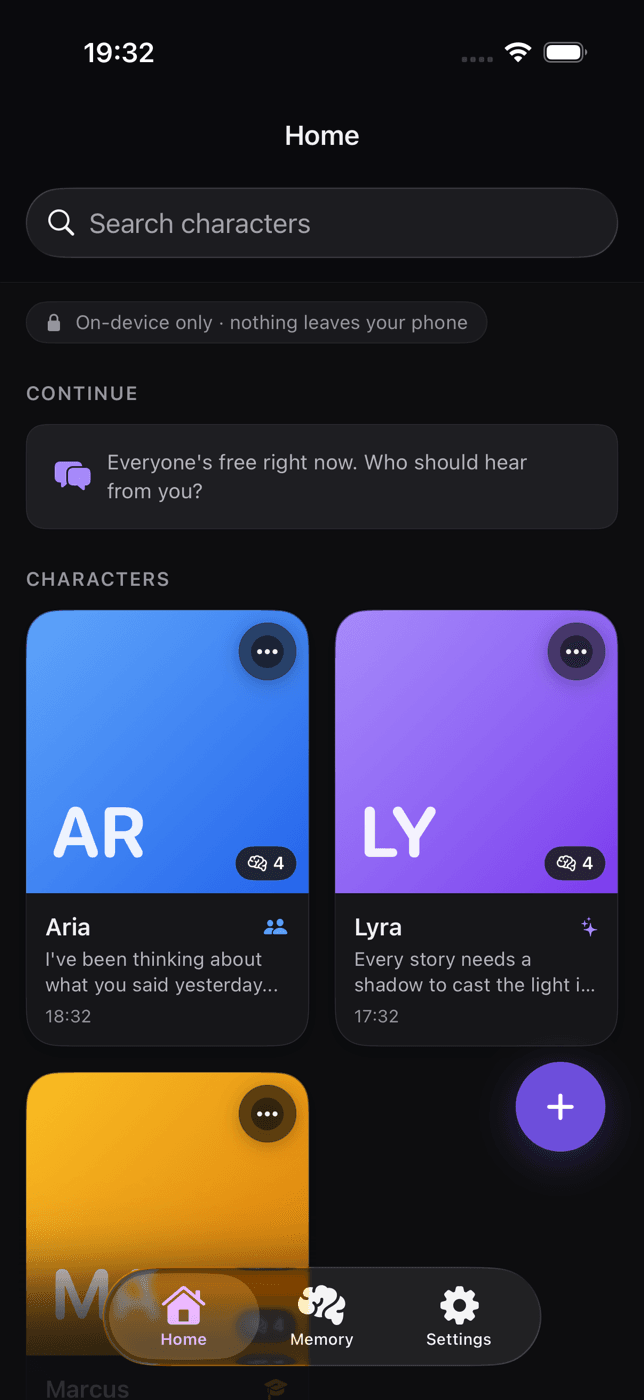Open Aria's character card

click(167, 828)
